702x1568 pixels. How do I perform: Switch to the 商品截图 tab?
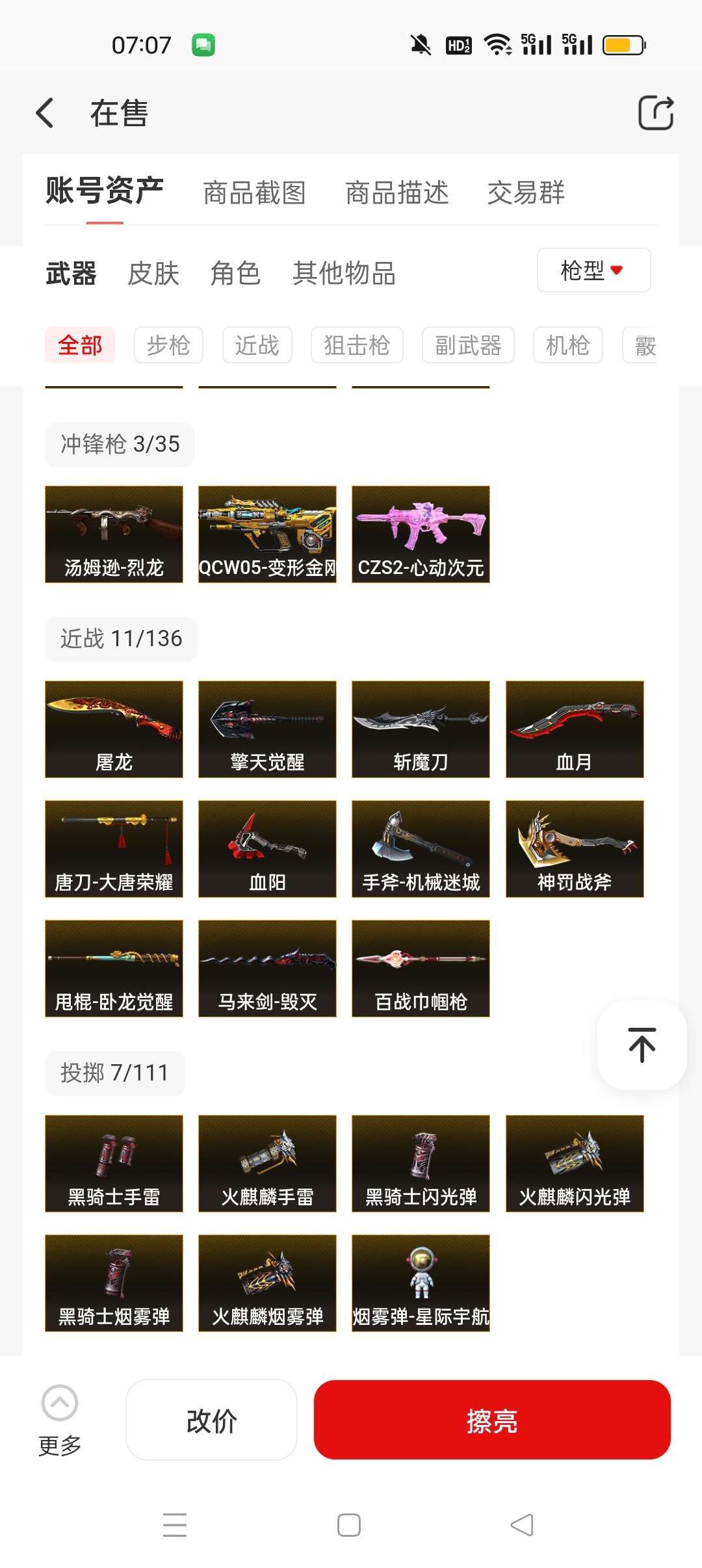pos(254,192)
